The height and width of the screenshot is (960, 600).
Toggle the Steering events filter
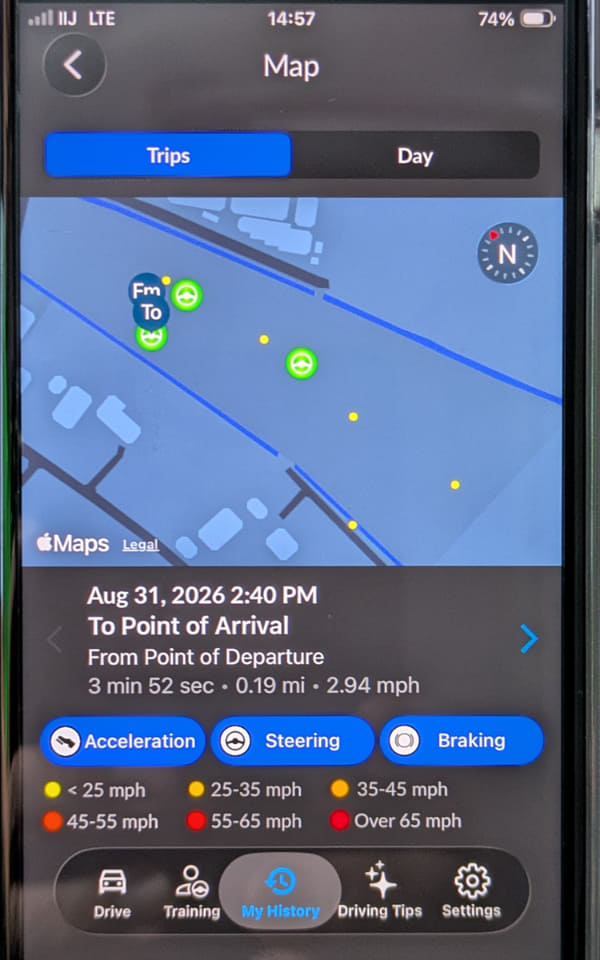pyautogui.click(x=293, y=741)
